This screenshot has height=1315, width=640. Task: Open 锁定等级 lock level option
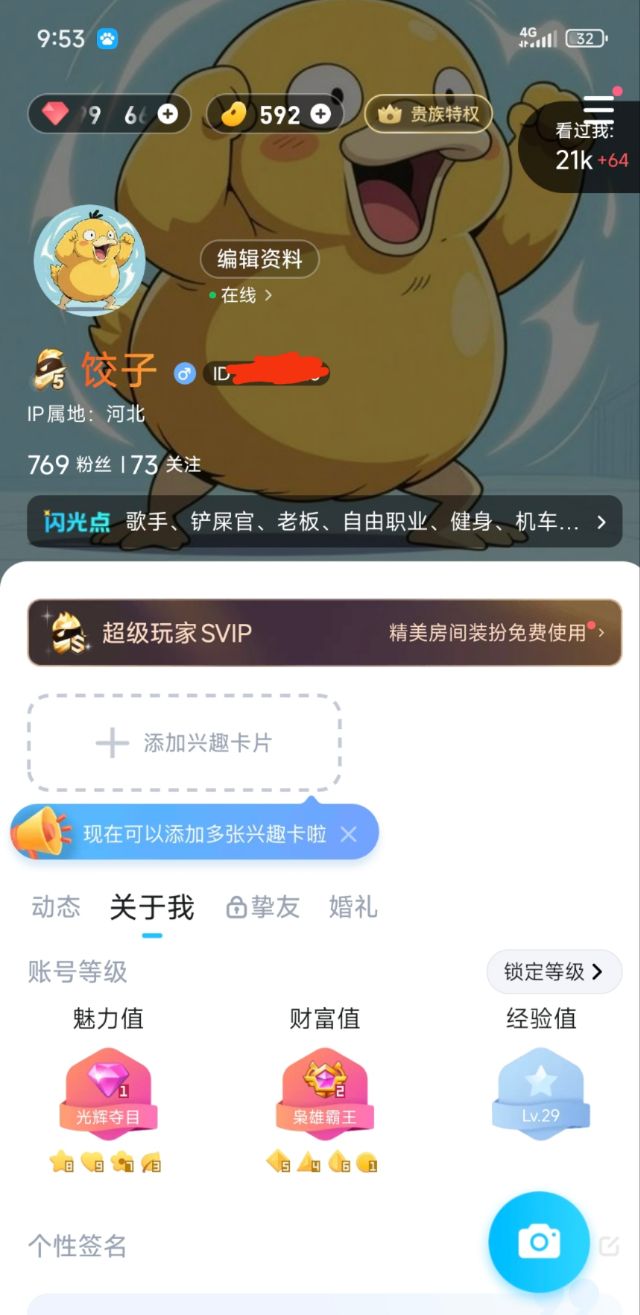click(x=554, y=972)
